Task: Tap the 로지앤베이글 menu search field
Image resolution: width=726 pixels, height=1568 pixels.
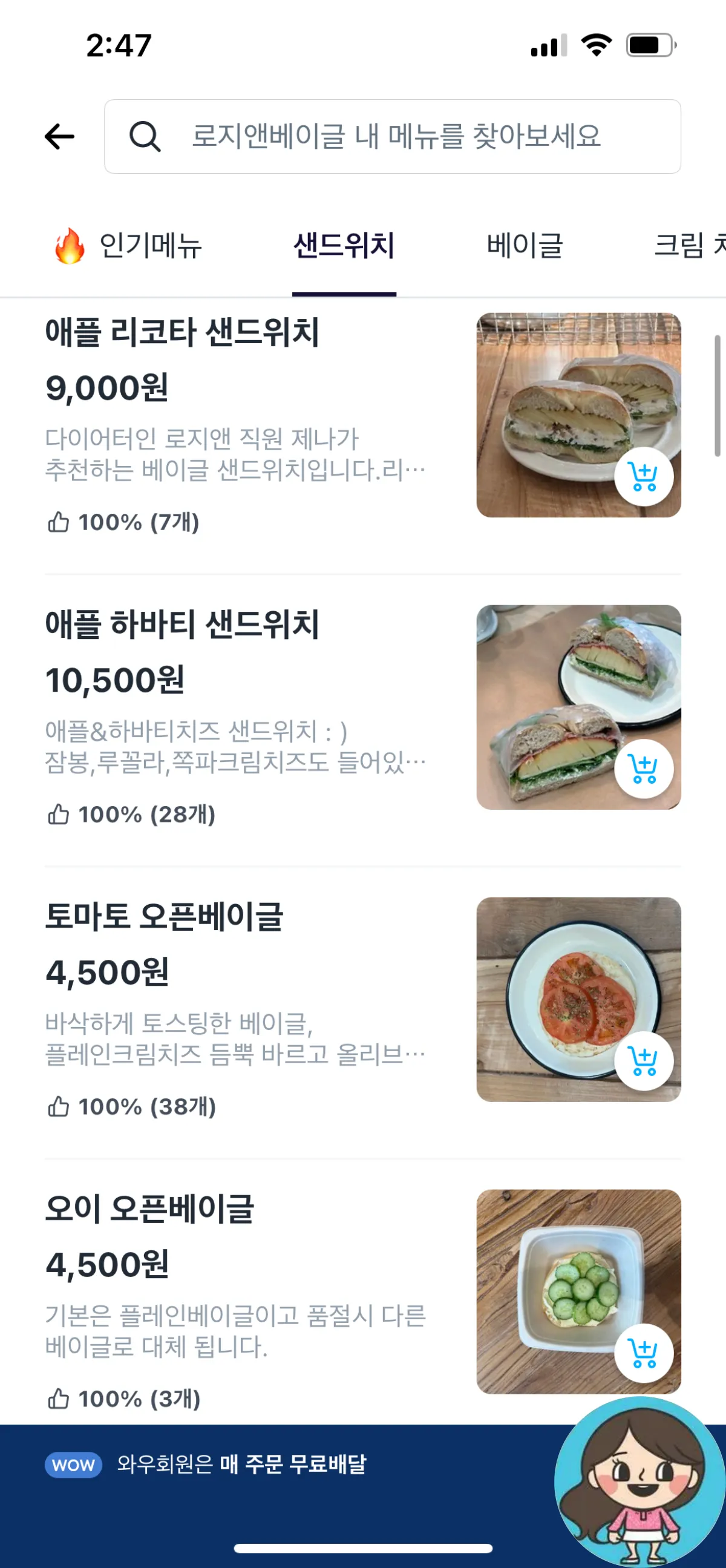Action: click(393, 136)
